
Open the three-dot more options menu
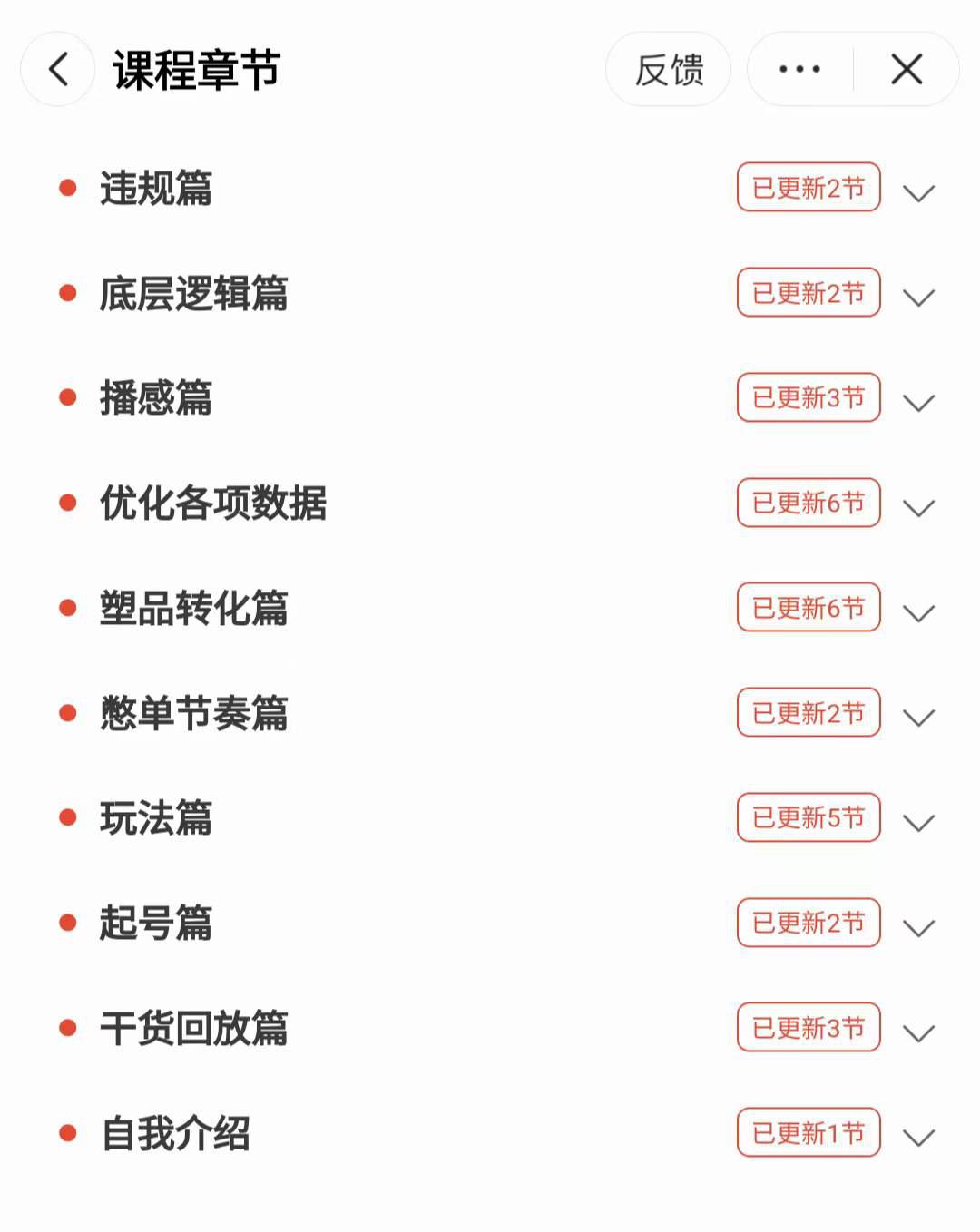point(799,70)
